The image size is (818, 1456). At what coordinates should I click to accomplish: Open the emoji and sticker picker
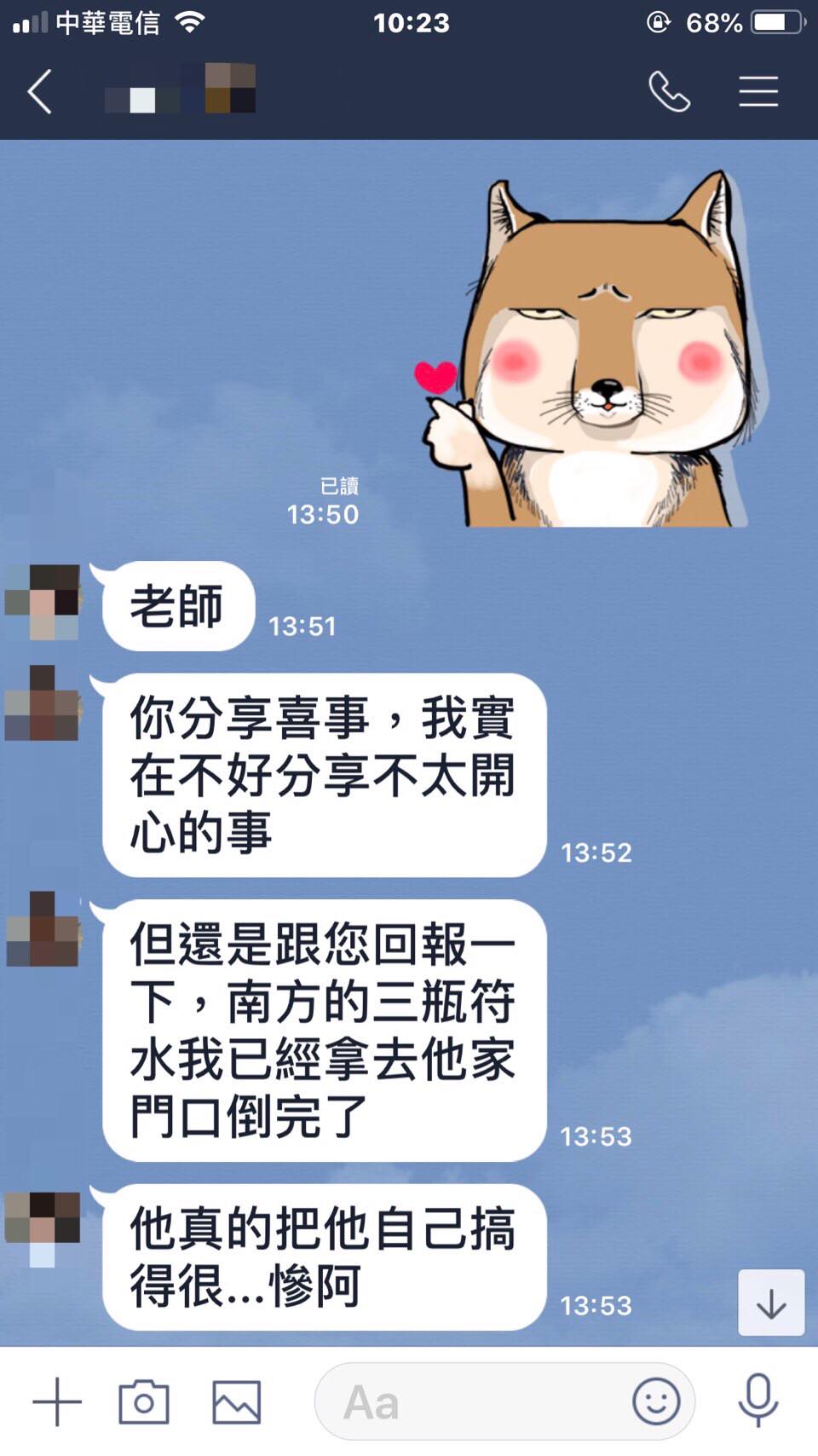[656, 1401]
